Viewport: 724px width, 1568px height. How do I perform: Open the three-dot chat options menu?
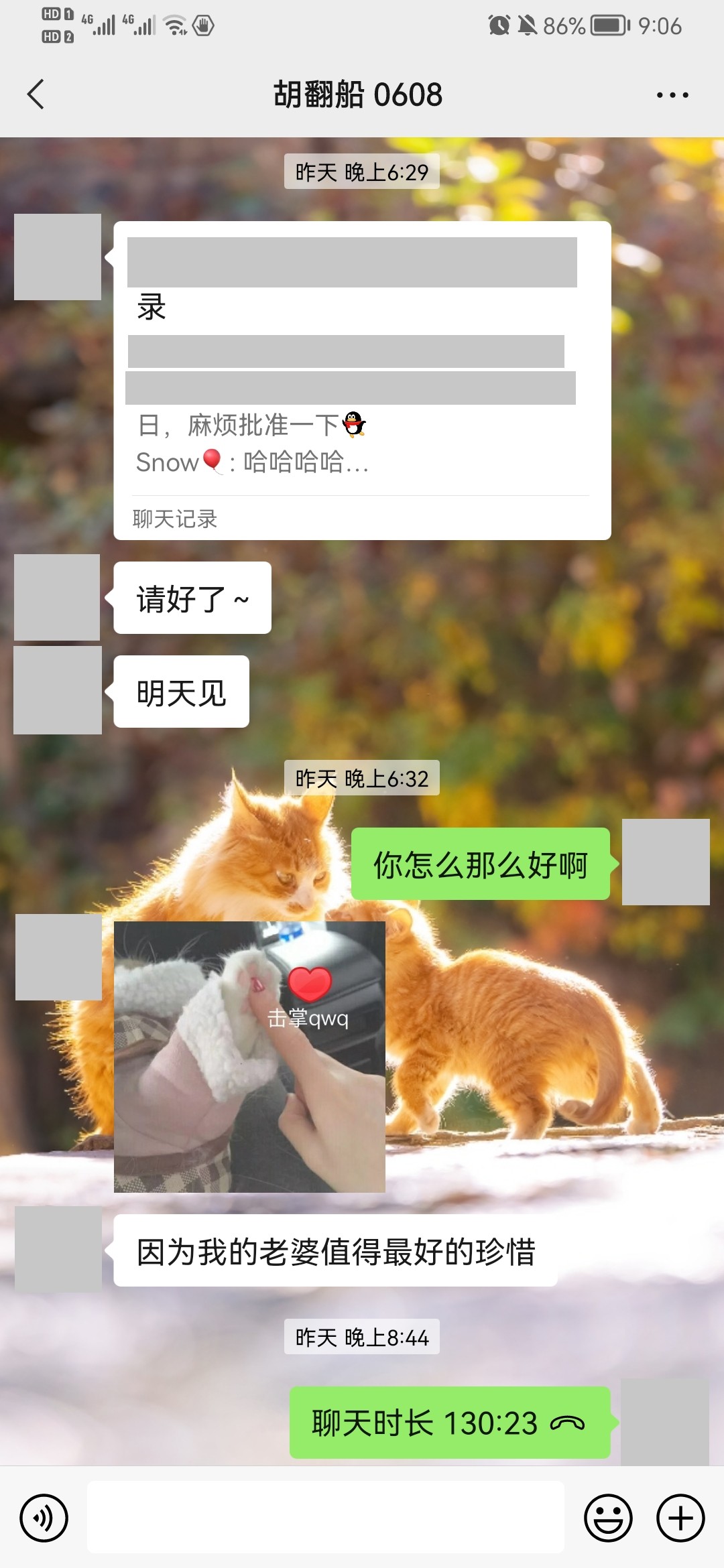(672, 95)
